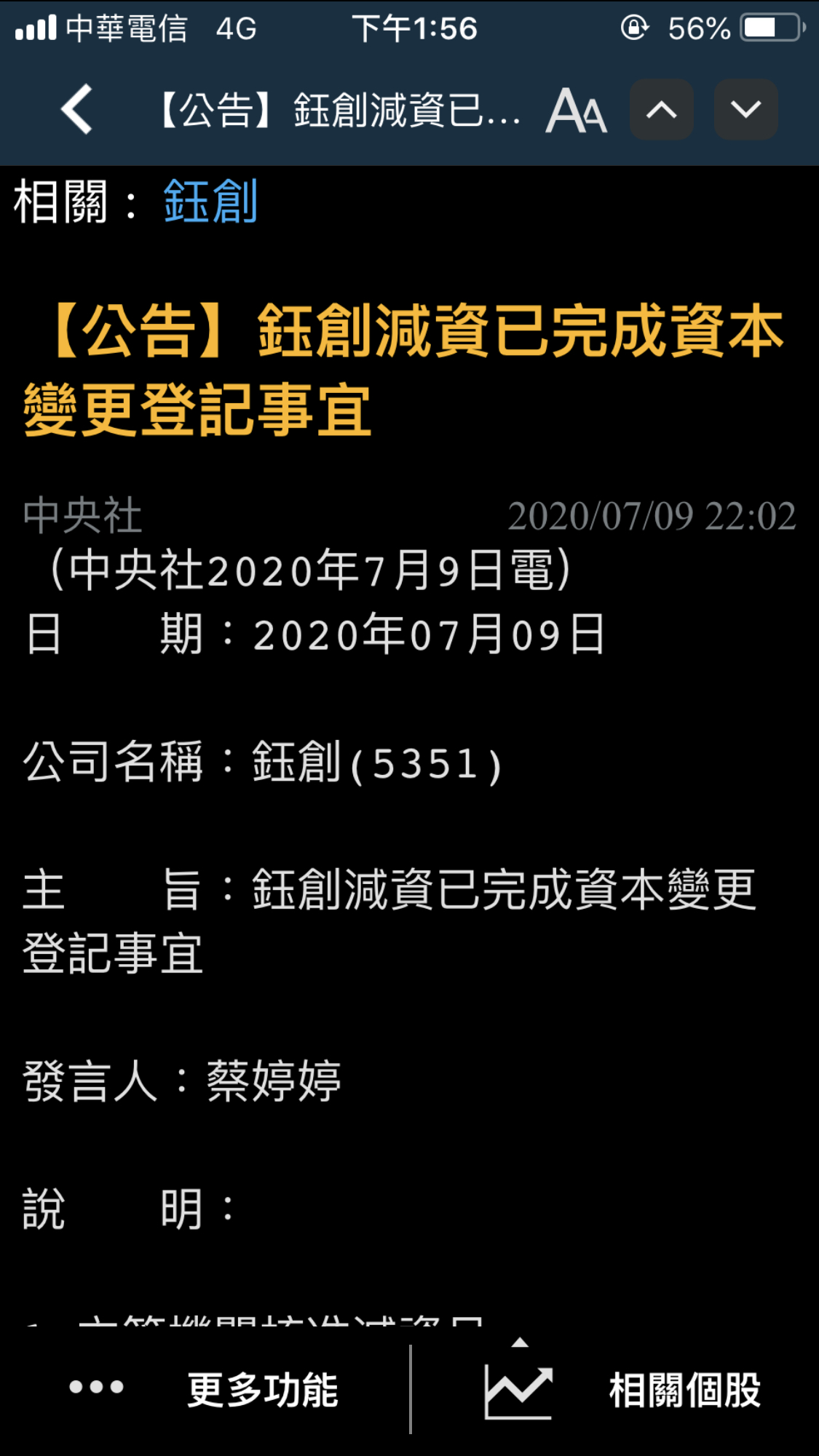The image size is (819, 1456).
Task: Go to next article with down chevron
Action: coord(745,110)
